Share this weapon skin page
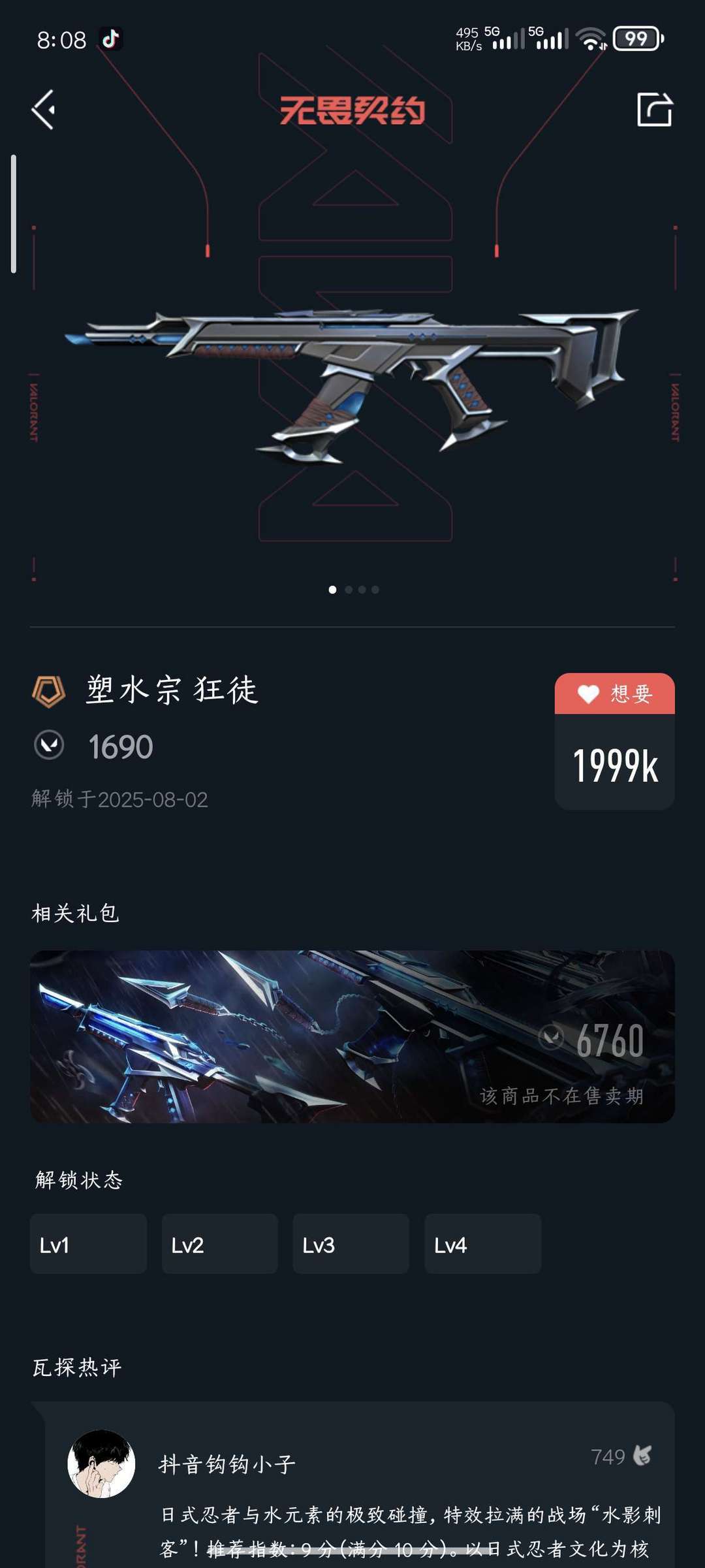The width and height of the screenshot is (705, 1568). pos(654,110)
